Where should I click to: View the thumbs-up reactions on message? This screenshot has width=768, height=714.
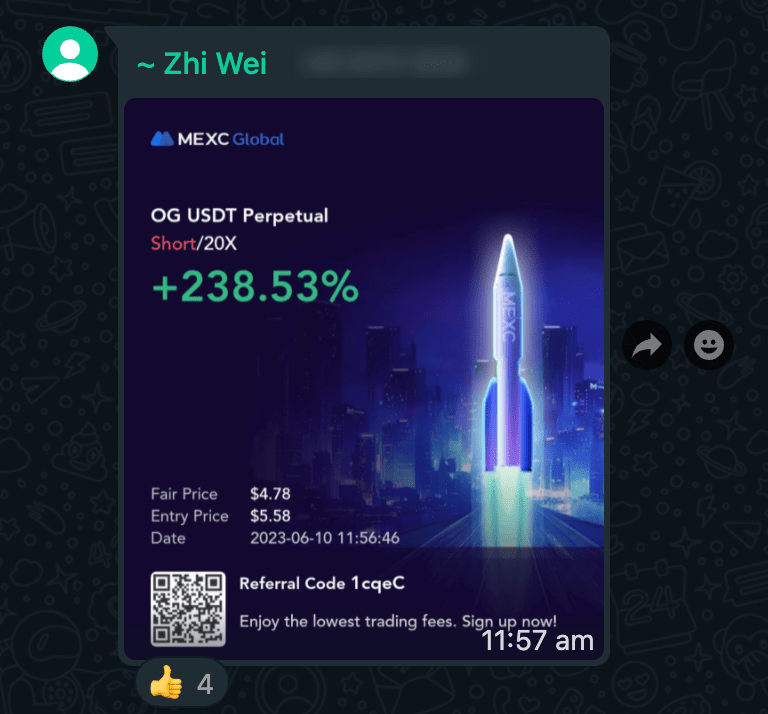point(181,685)
